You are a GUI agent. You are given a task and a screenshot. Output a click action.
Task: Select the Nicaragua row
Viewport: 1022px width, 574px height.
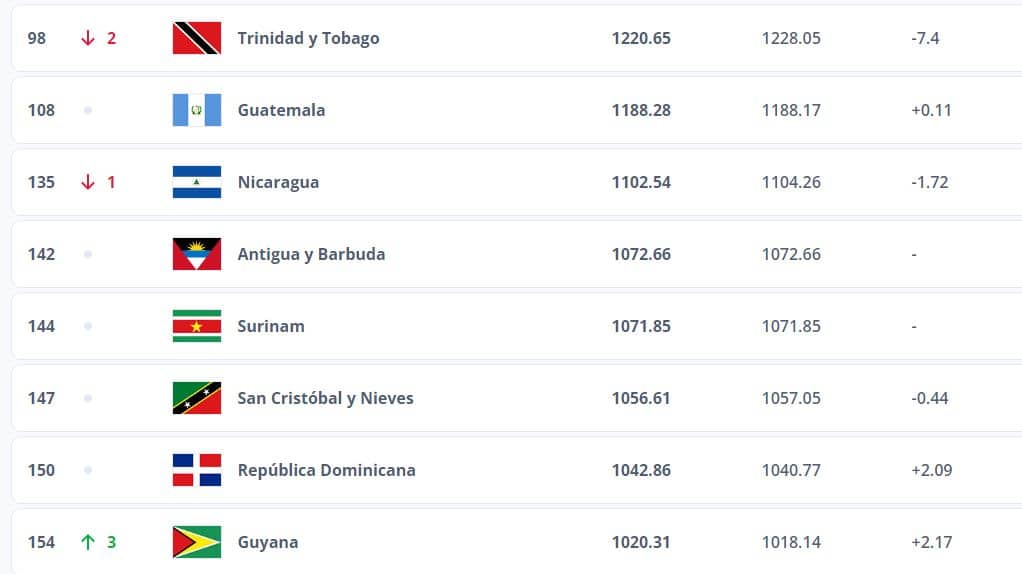(x=517, y=182)
